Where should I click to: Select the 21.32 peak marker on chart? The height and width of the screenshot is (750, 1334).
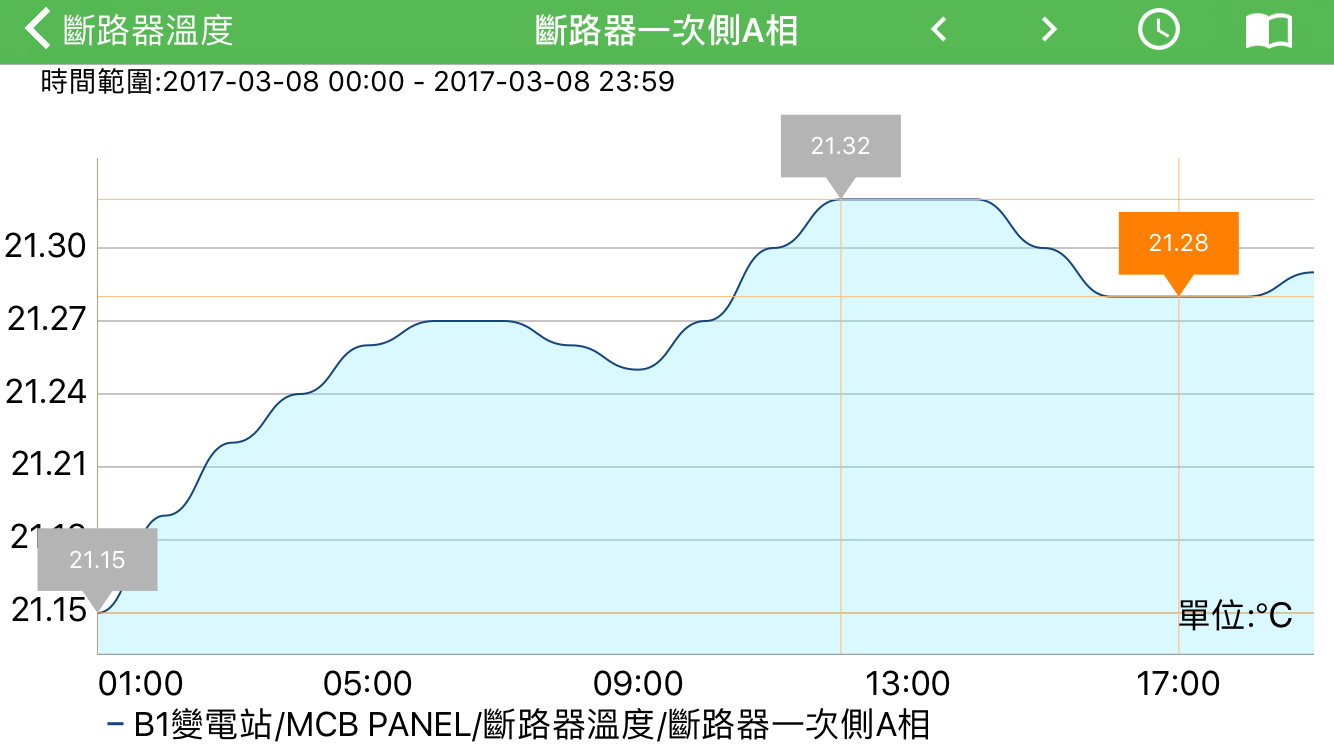(840, 146)
